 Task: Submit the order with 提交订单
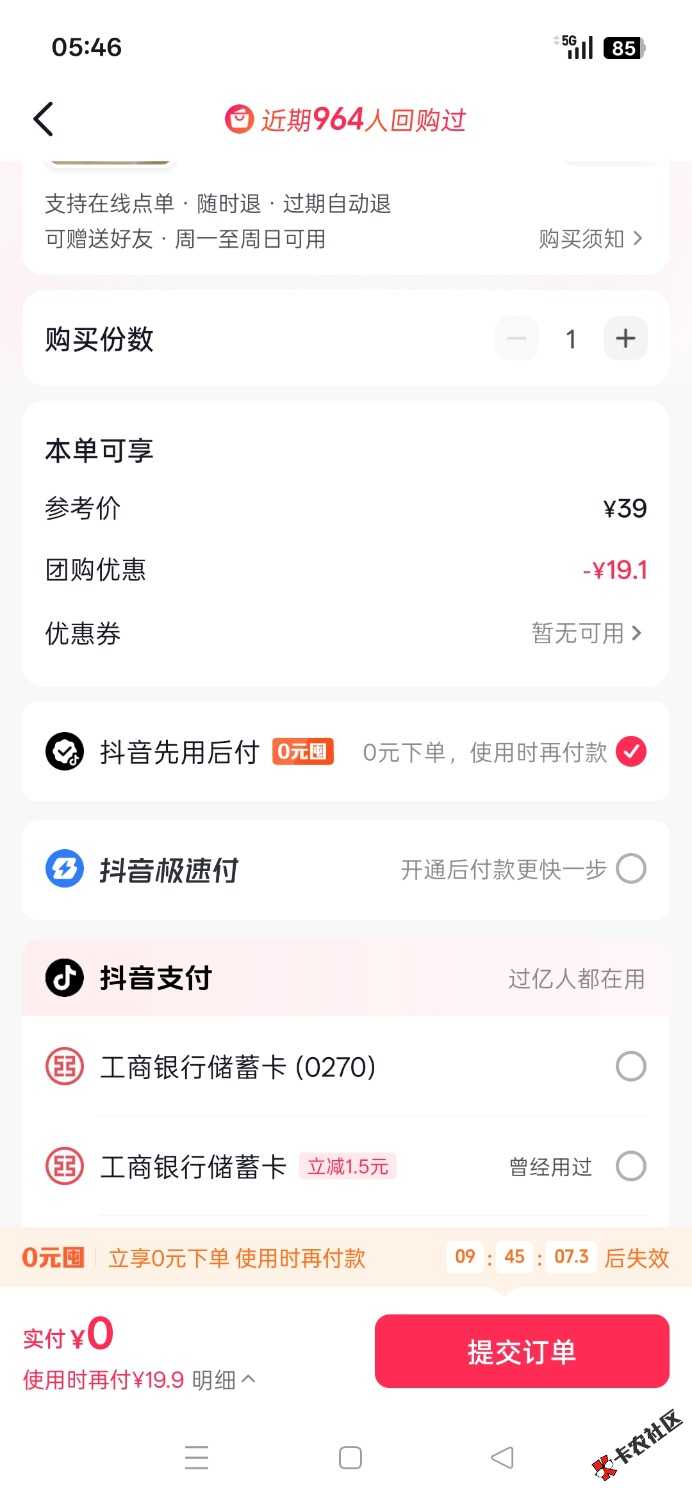(521, 1351)
